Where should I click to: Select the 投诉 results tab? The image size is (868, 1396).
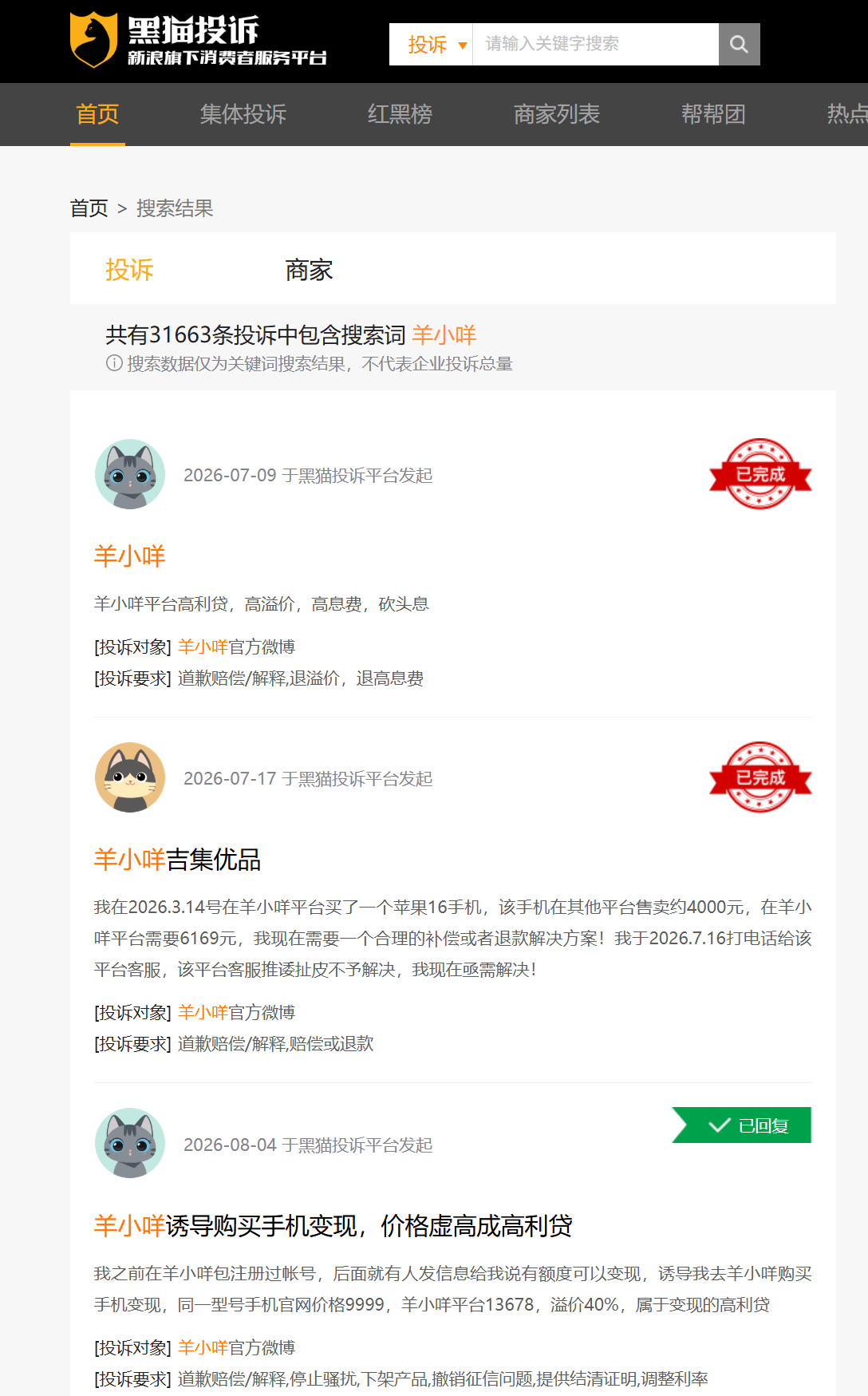pos(129,270)
